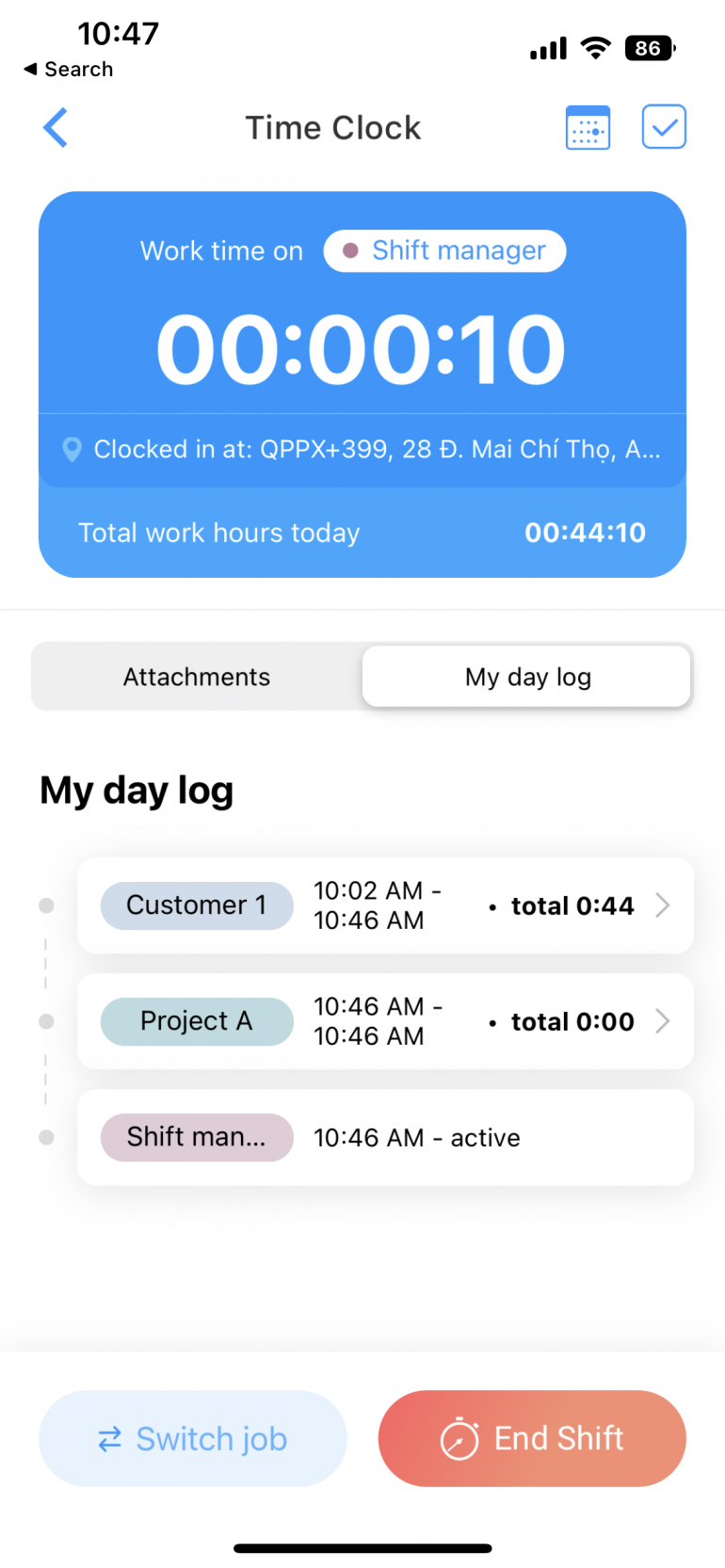Screen dimensions: 725x1568
Task: Open the shift calendar icon
Action: (588, 127)
